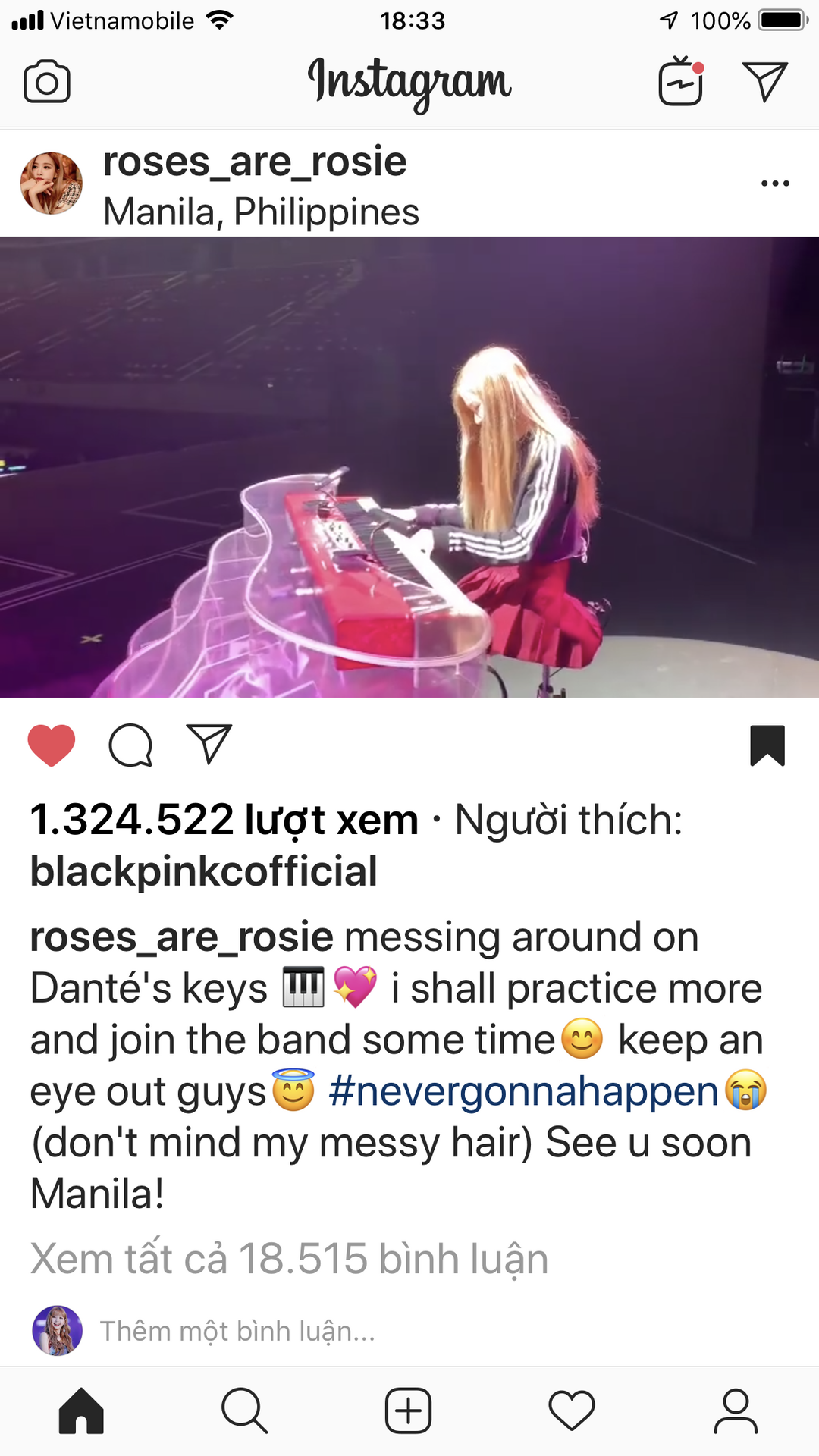Open comments with speech bubble icon
This screenshot has width=819, height=1456.
(130, 745)
